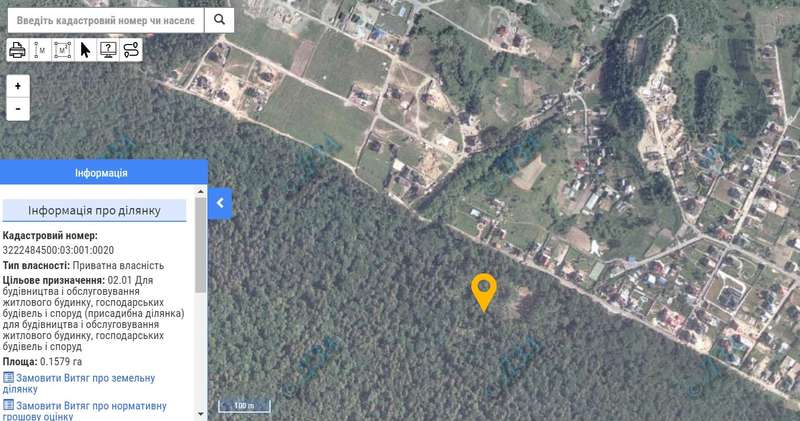
Task: Zoom out with the minus button
Action: (18, 108)
